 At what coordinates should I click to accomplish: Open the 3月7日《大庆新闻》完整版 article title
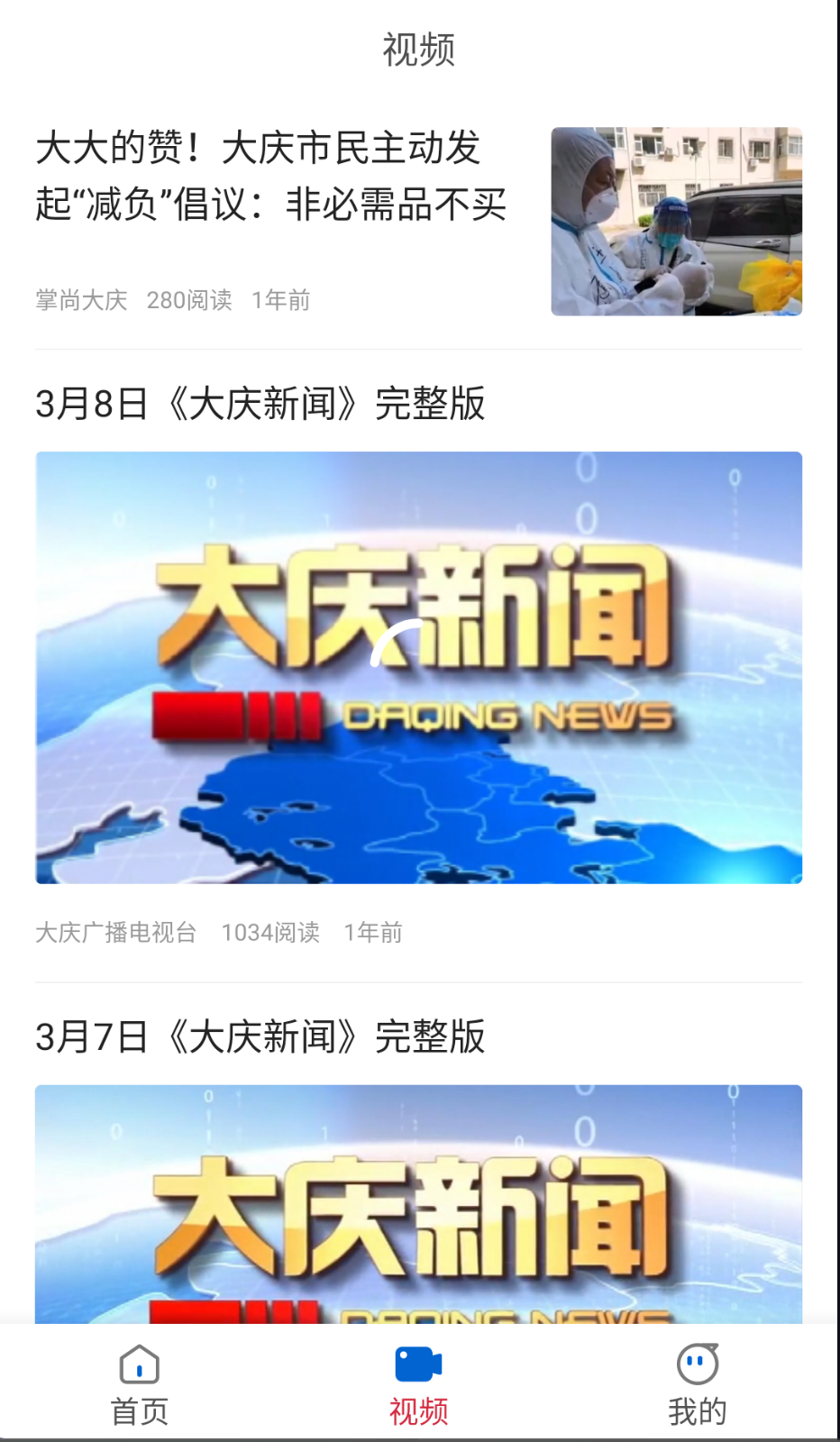click(x=260, y=1039)
